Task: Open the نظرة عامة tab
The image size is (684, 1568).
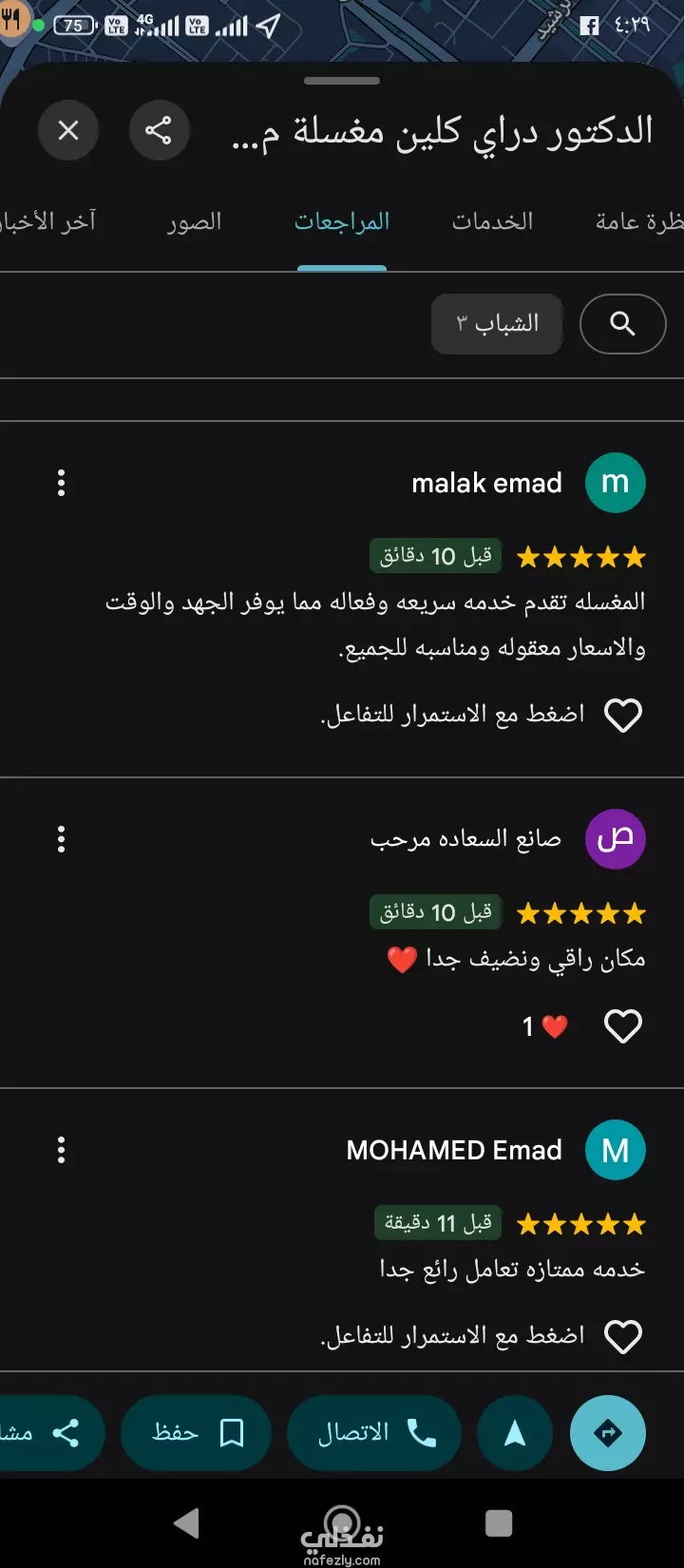Action: 639,221
